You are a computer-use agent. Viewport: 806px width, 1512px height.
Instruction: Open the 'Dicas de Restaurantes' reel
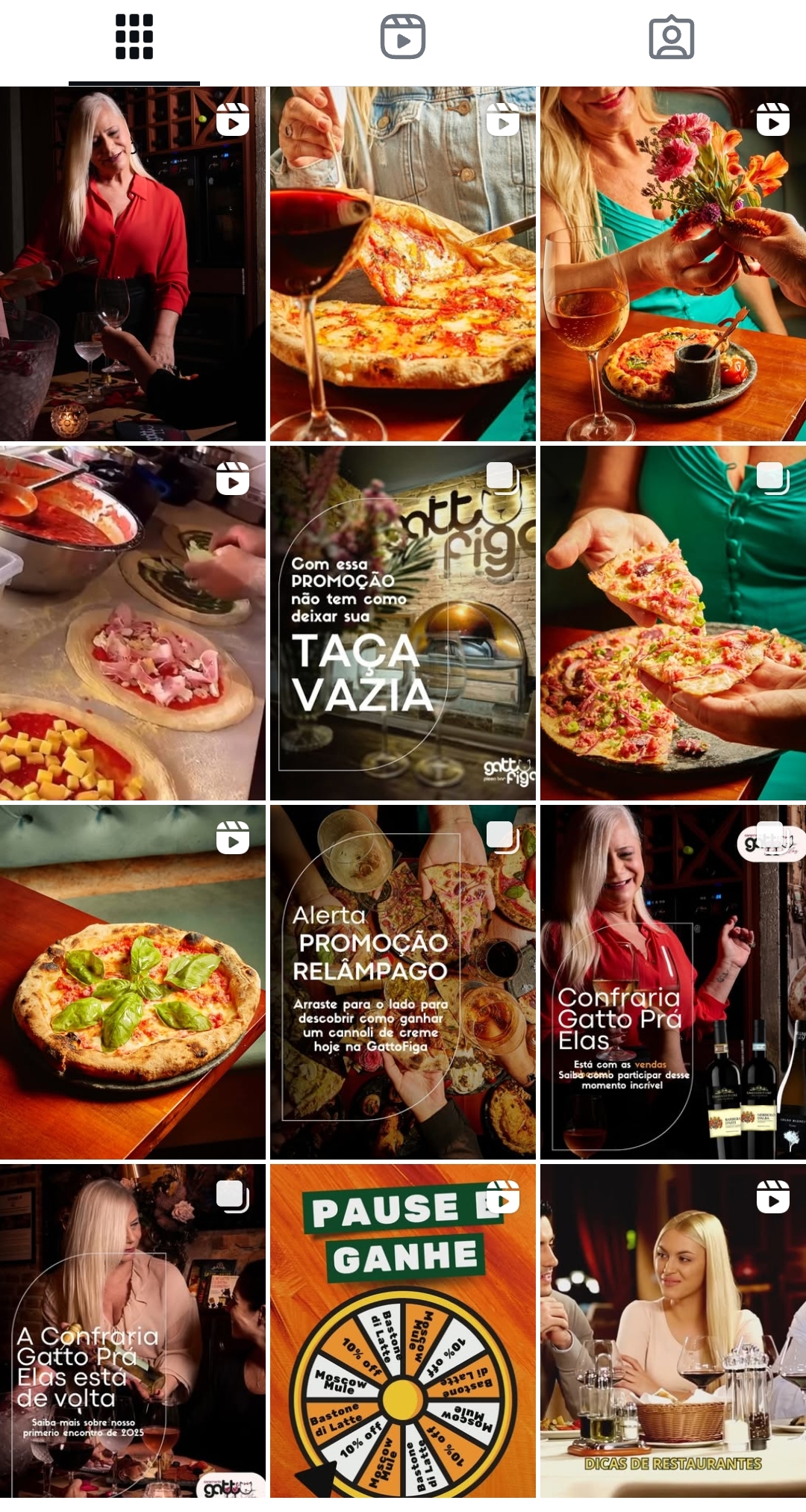click(x=673, y=1331)
